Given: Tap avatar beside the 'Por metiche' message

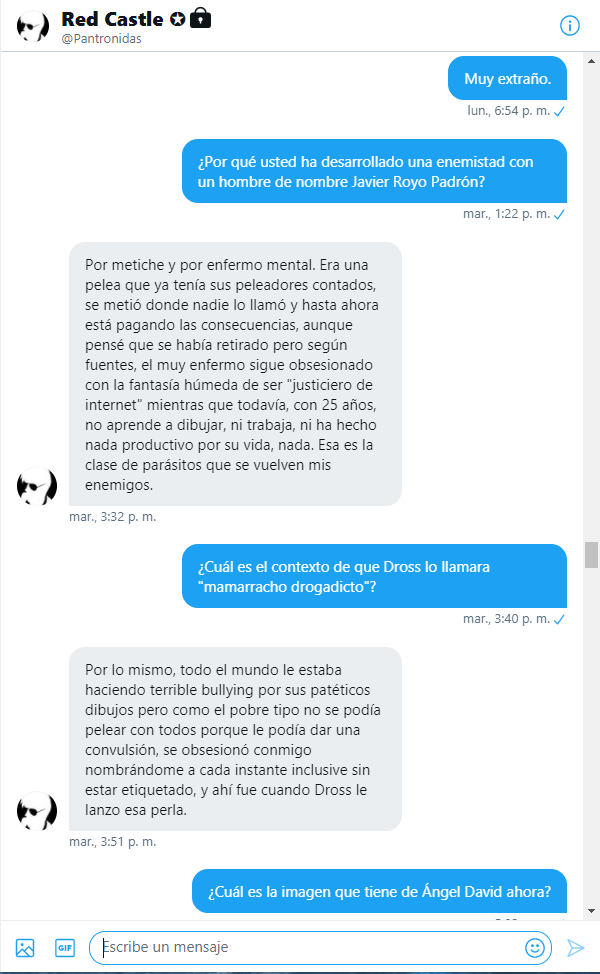Looking at the screenshot, I should (x=37, y=486).
